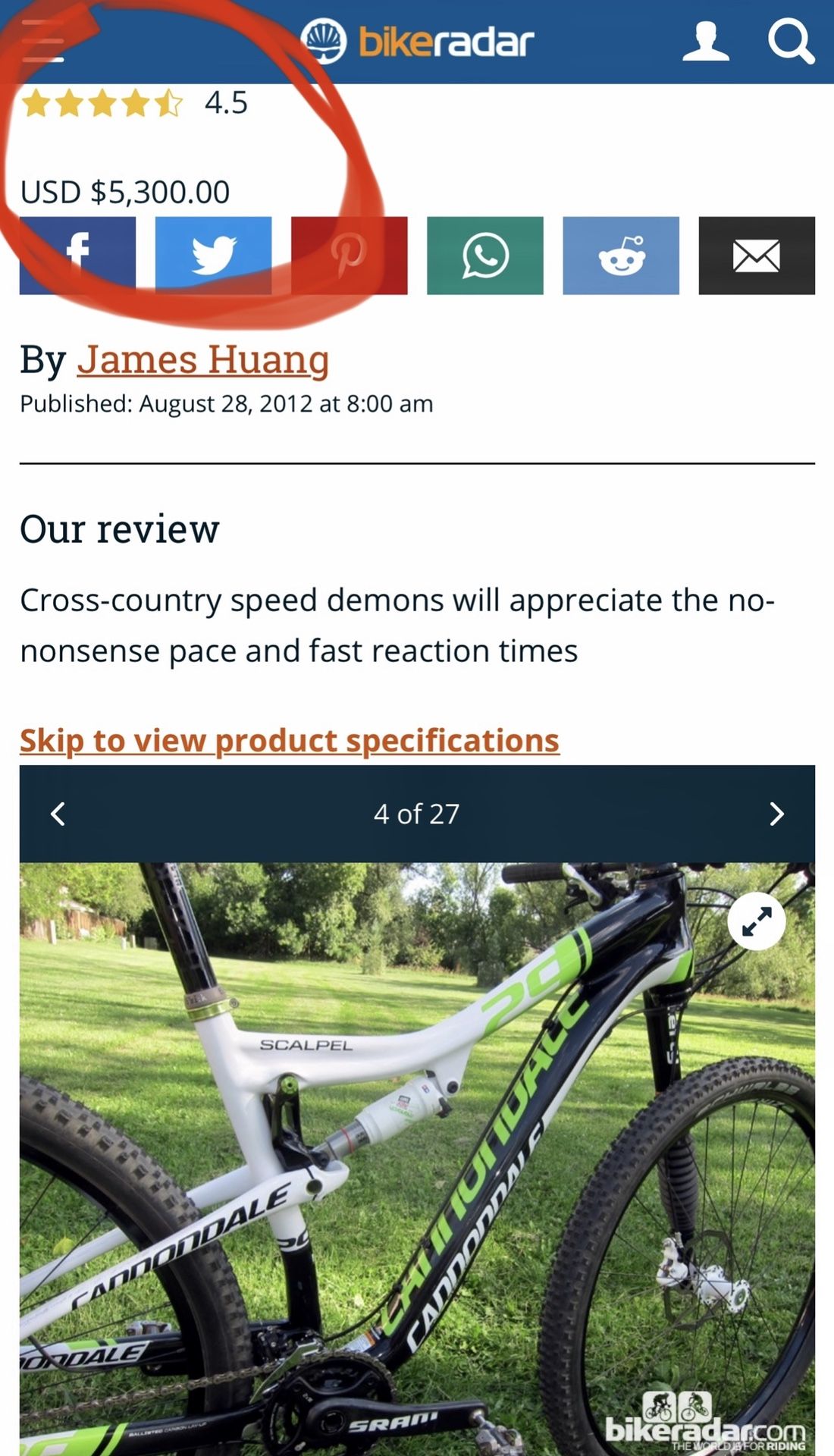Open the user account icon
834x1456 pixels.
(x=706, y=41)
